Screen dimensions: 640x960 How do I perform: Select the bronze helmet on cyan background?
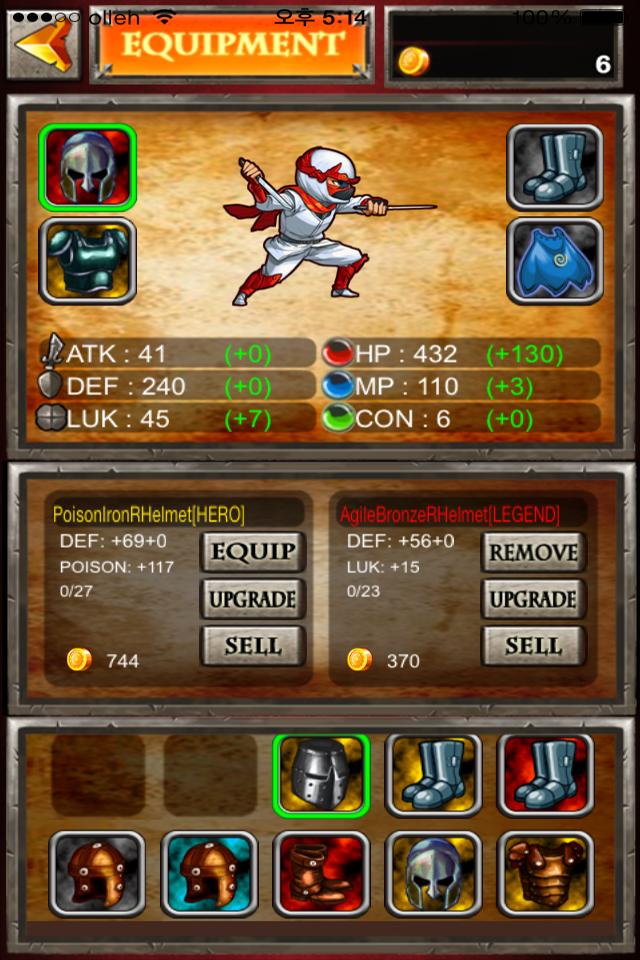coord(209,873)
